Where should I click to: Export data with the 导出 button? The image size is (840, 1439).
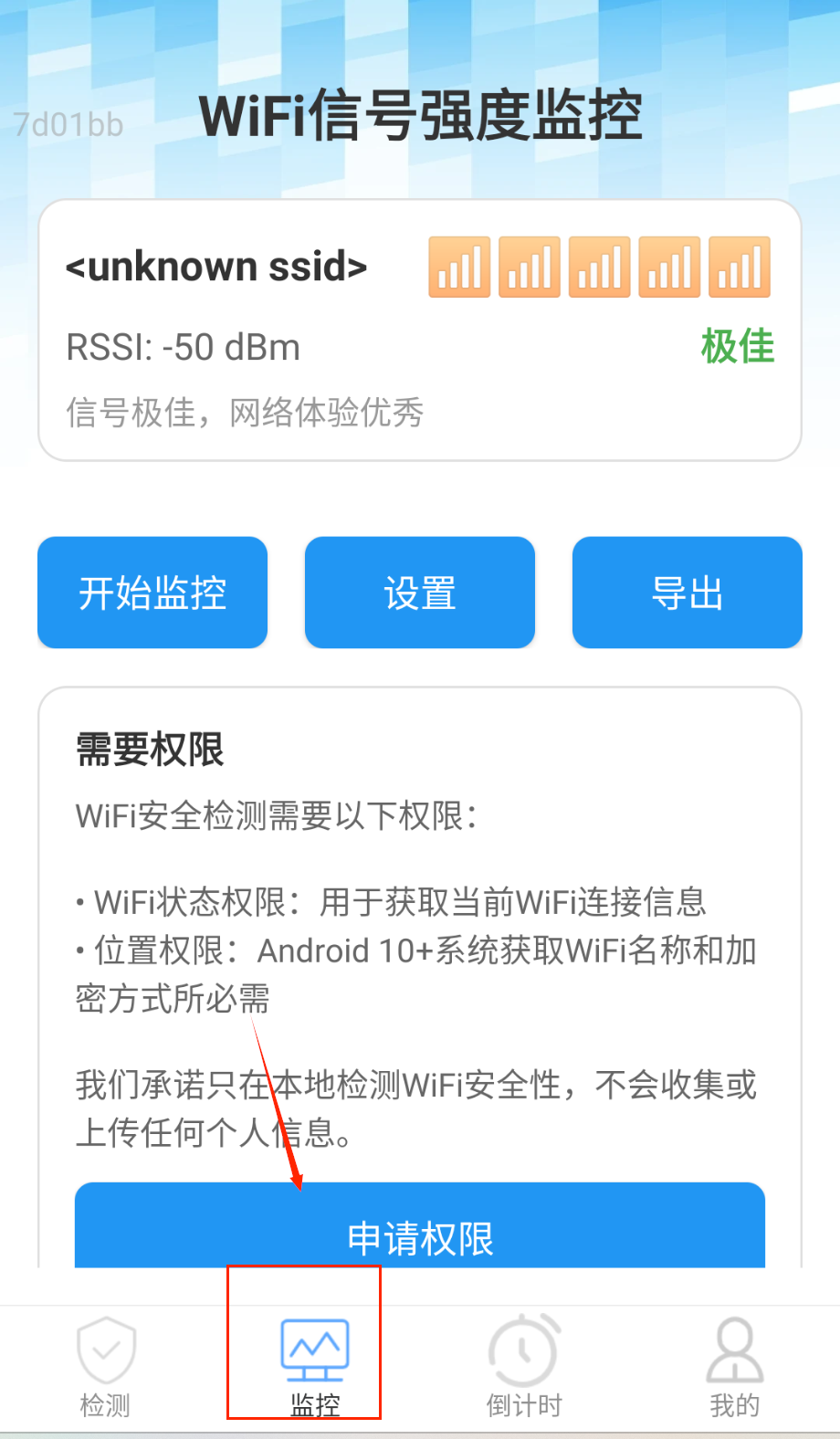687,593
